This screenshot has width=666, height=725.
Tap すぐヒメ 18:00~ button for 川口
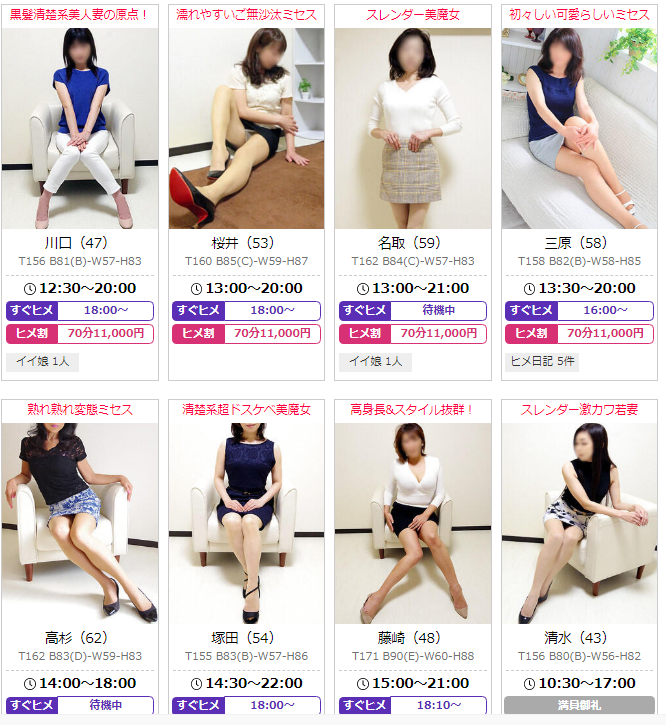click(x=79, y=311)
